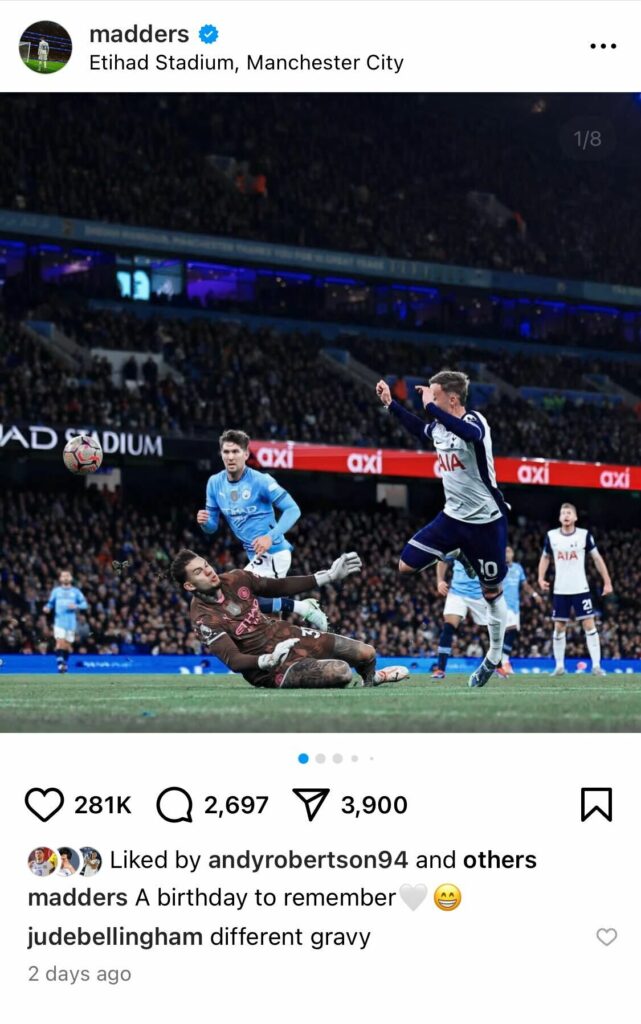This screenshot has width=641, height=1024.
Task: View others who liked this post
Action: pos(499,860)
